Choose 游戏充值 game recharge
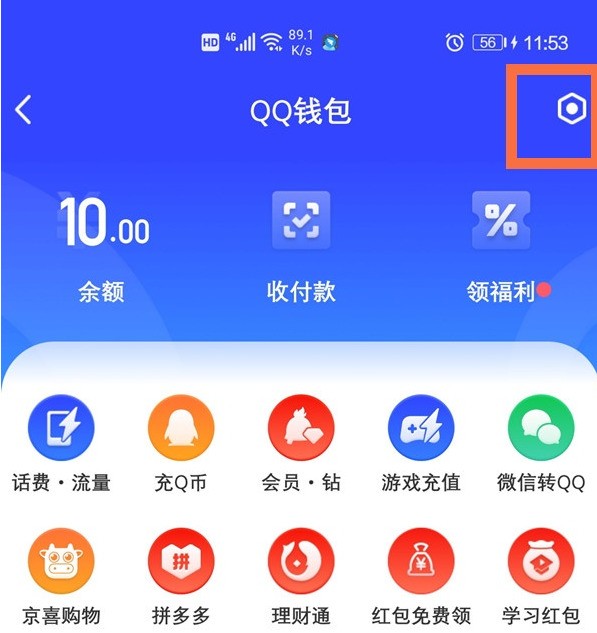597x633 pixels. coord(421,444)
